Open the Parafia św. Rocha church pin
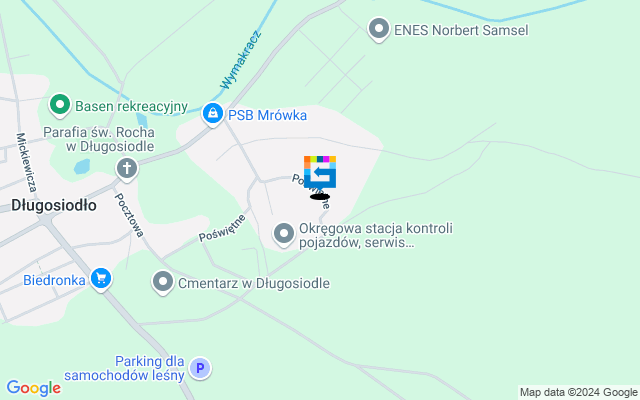Screen dimensions: 640x400 [x=127, y=168]
